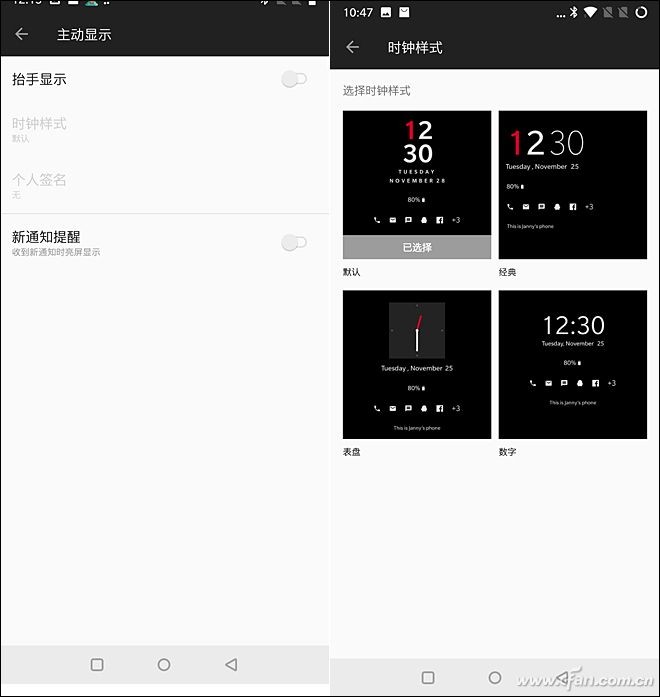Pick the 表盘 analog clock style

417,365
